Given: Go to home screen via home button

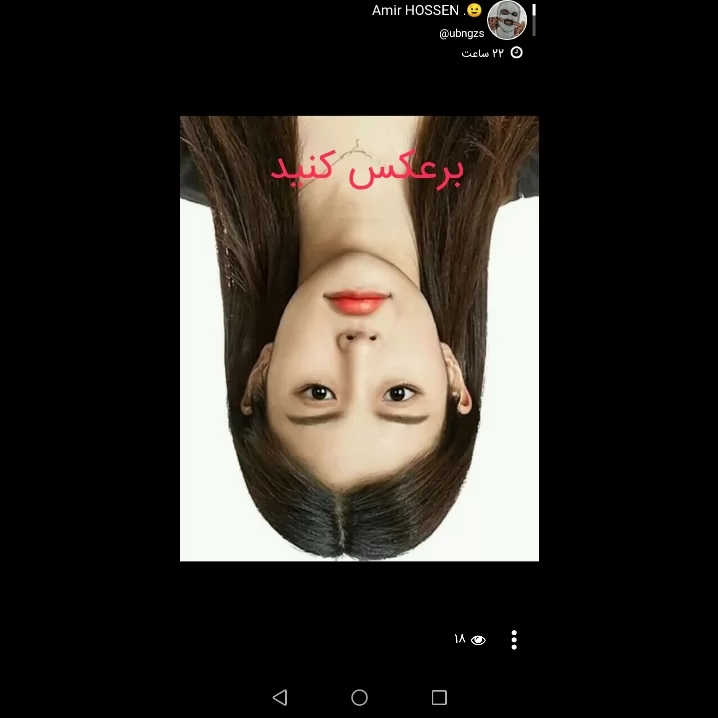Looking at the screenshot, I should [359, 697].
